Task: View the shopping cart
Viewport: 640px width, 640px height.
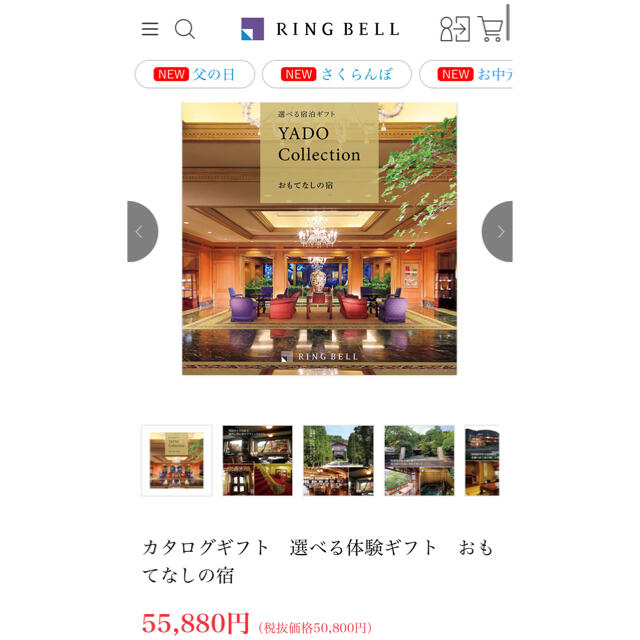Action: [491, 29]
